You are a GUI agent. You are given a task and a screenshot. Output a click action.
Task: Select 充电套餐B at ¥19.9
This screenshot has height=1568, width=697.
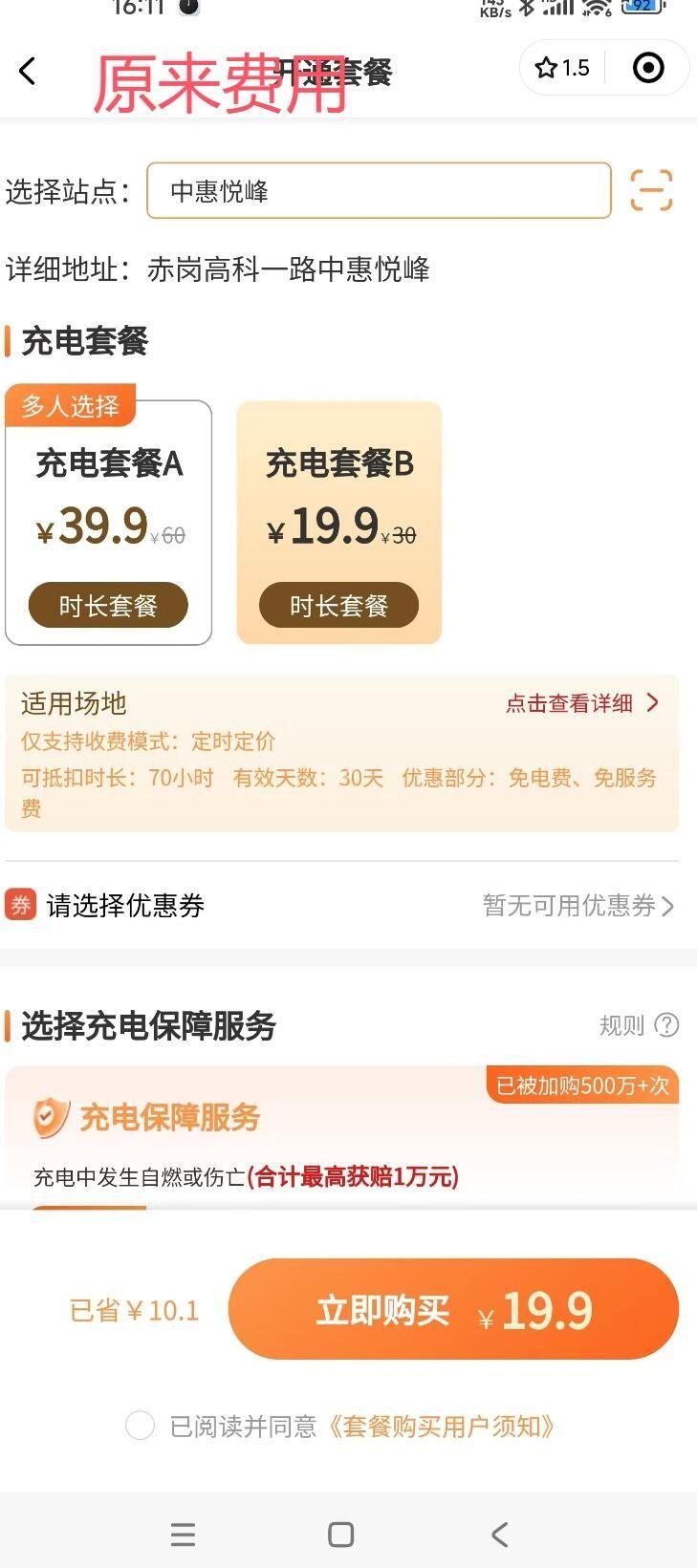[339, 523]
